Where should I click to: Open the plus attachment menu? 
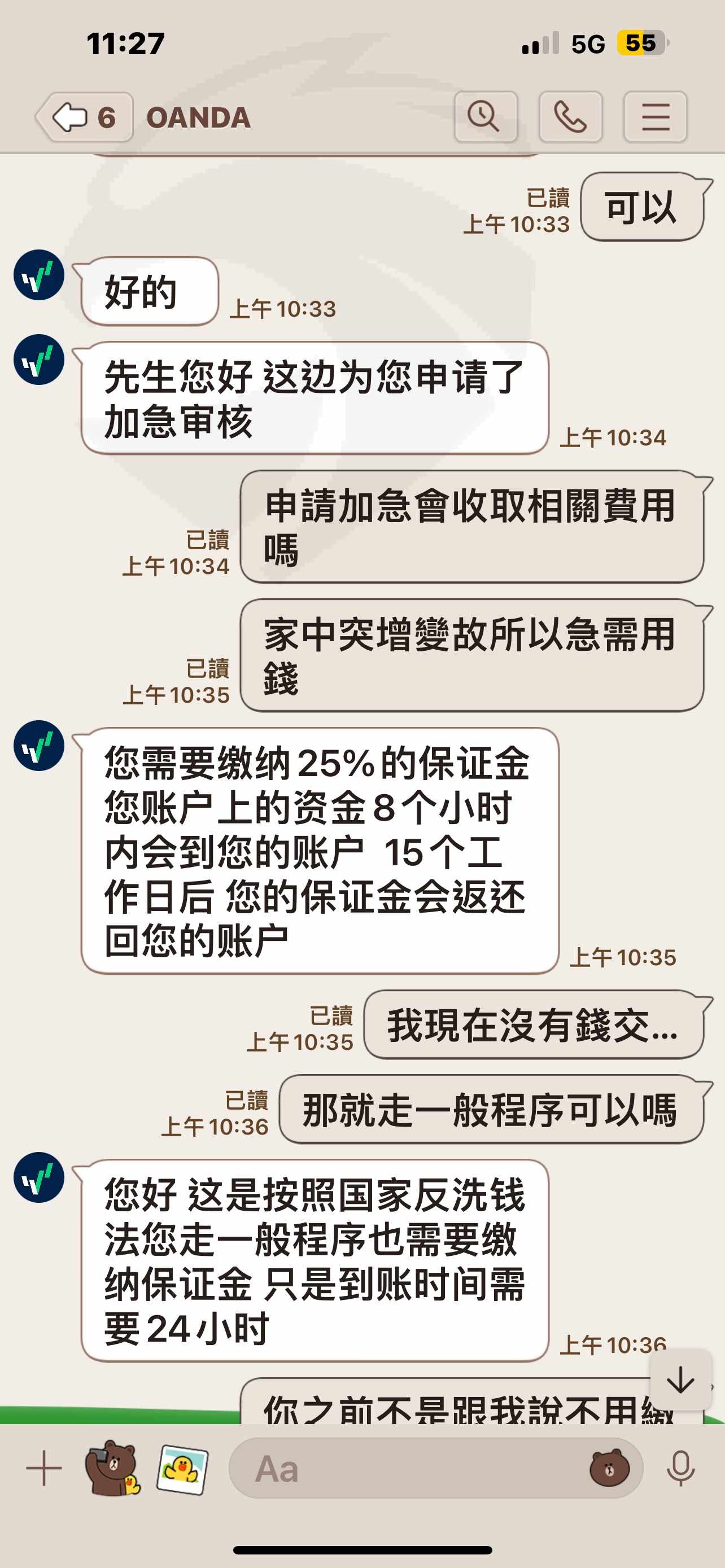[44, 1468]
